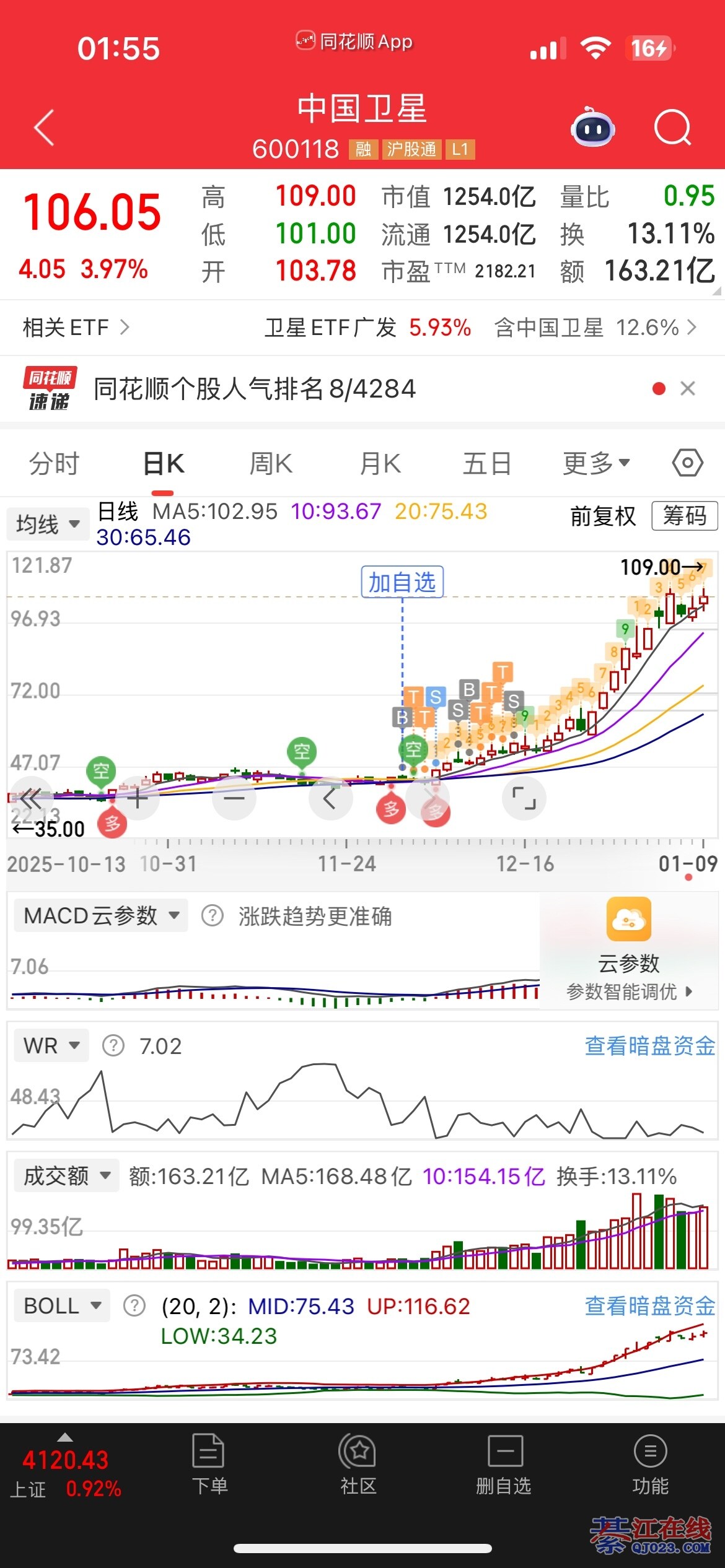
Task: Switch to the 月K chart tab
Action: coord(380,463)
